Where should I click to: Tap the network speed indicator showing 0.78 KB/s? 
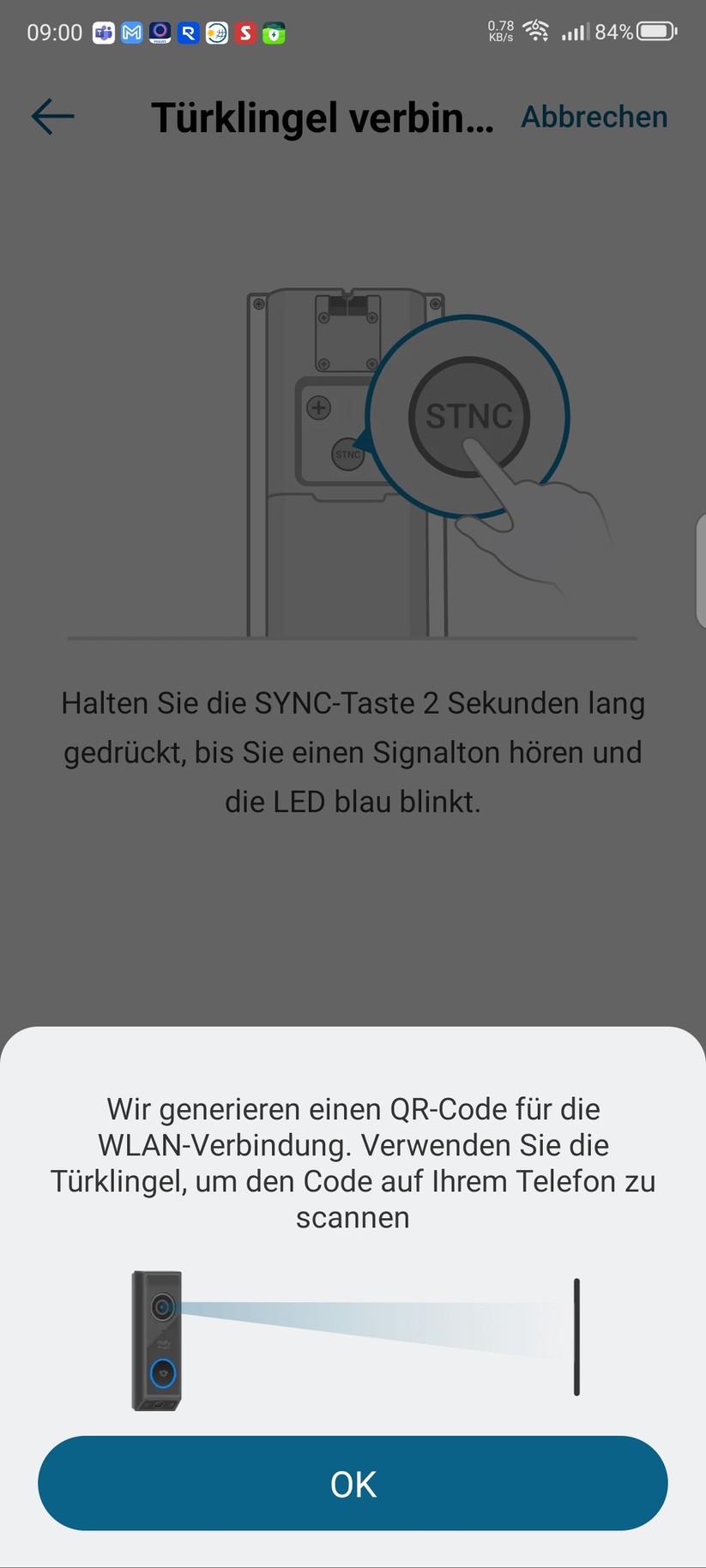[498, 31]
